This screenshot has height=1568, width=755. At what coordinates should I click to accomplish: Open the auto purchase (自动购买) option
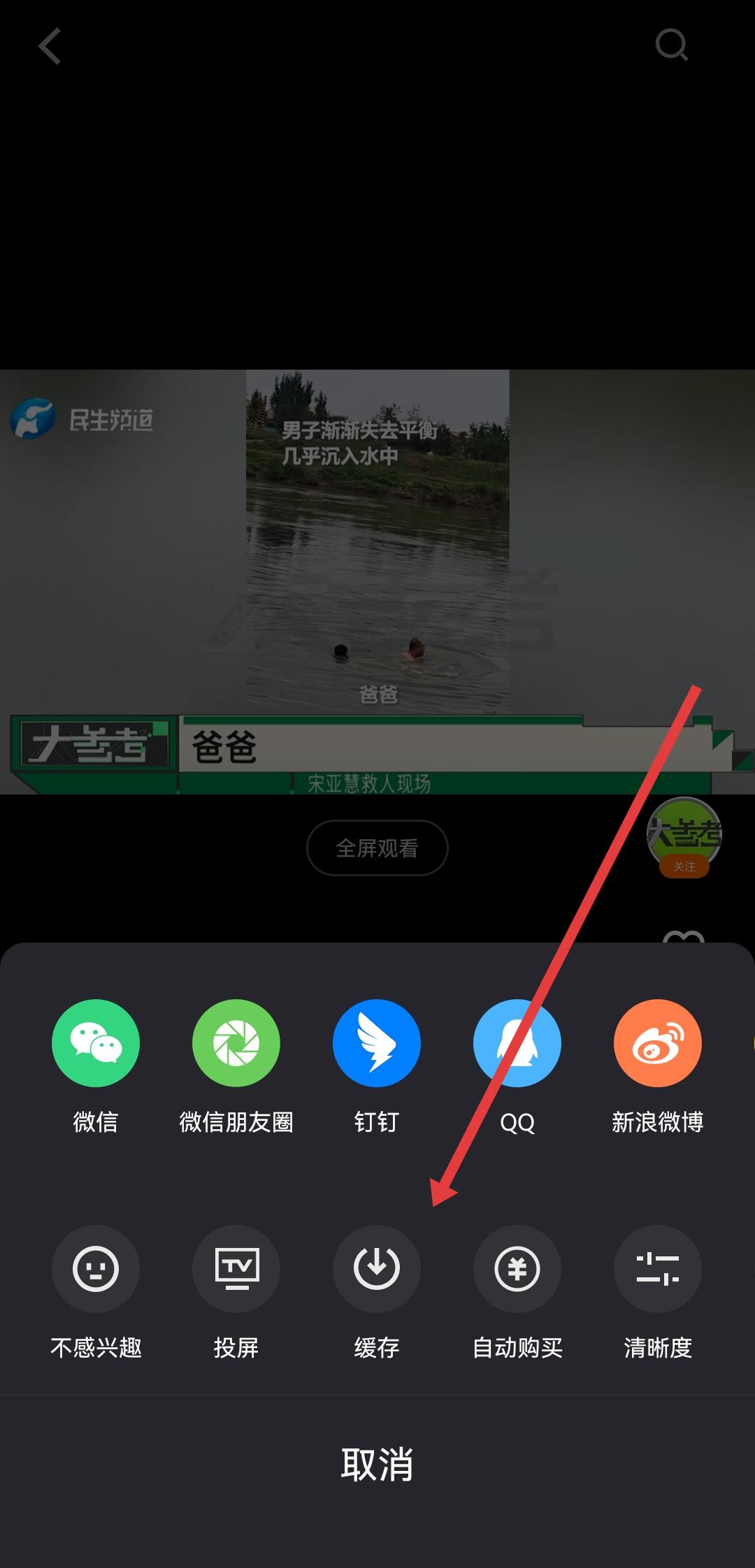pyautogui.click(x=517, y=1268)
